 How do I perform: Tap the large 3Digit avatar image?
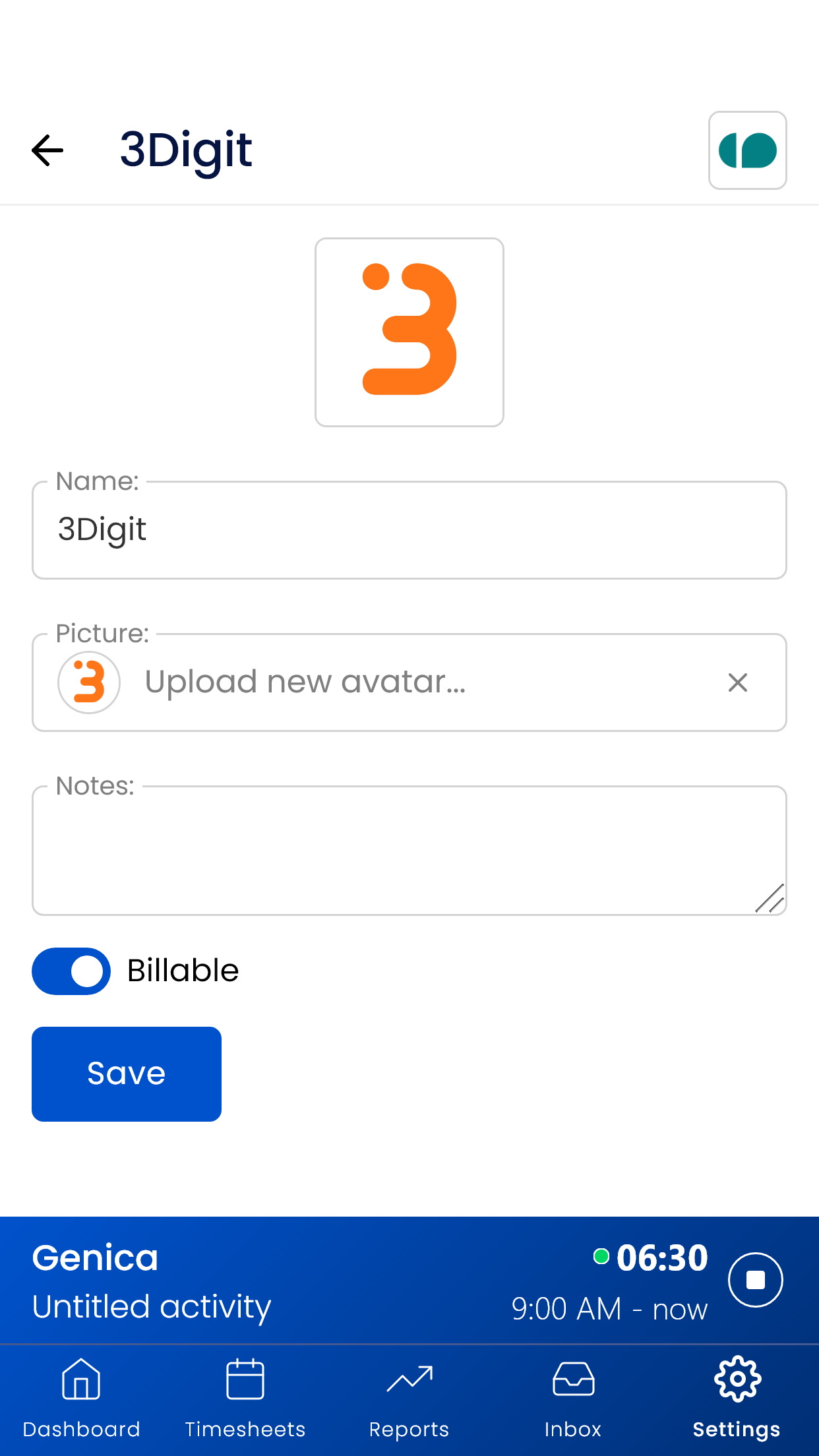[409, 332]
